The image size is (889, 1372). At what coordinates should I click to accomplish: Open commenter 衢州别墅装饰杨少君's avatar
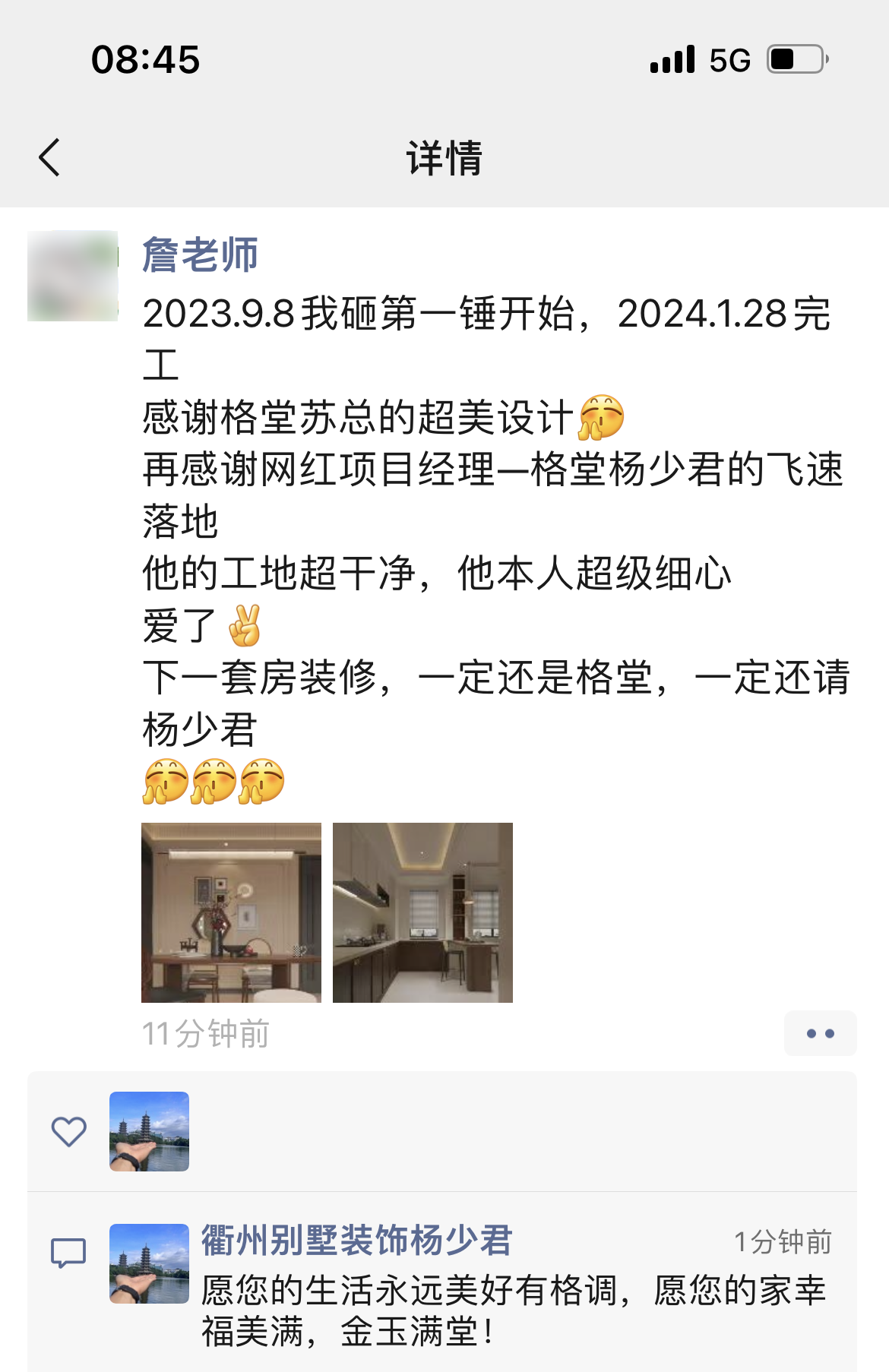(x=149, y=1264)
